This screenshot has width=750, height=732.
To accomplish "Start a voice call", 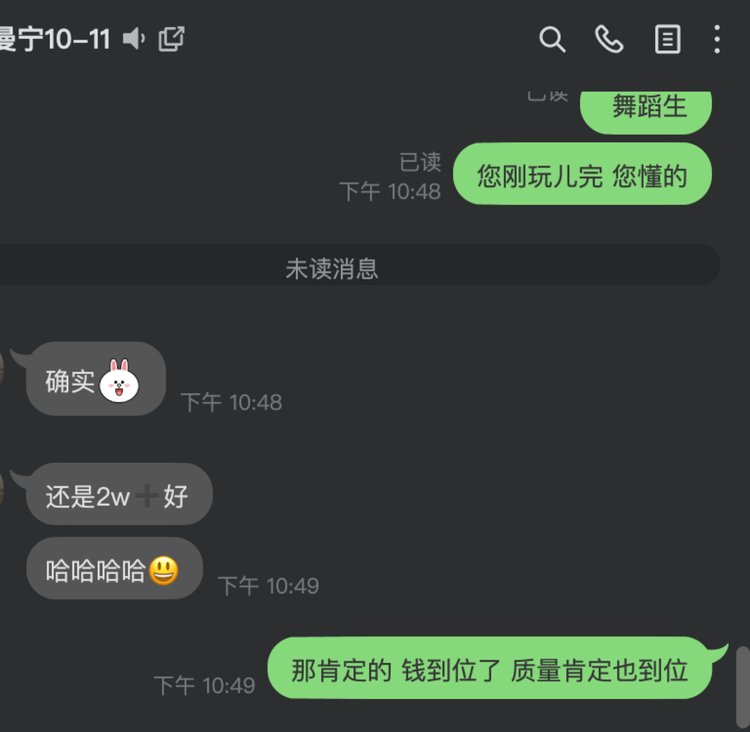I will 609,40.
